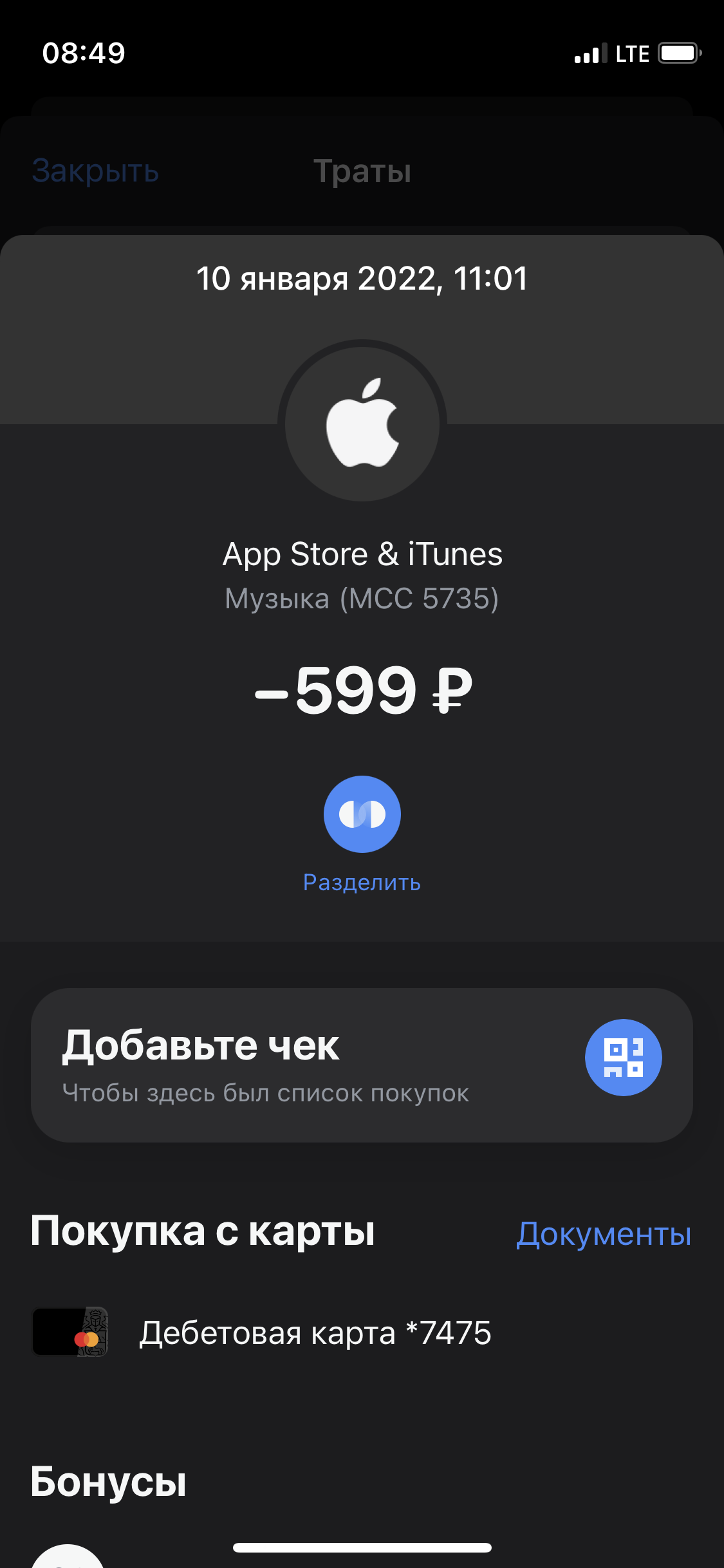Tap the Разделить split button

point(362,814)
